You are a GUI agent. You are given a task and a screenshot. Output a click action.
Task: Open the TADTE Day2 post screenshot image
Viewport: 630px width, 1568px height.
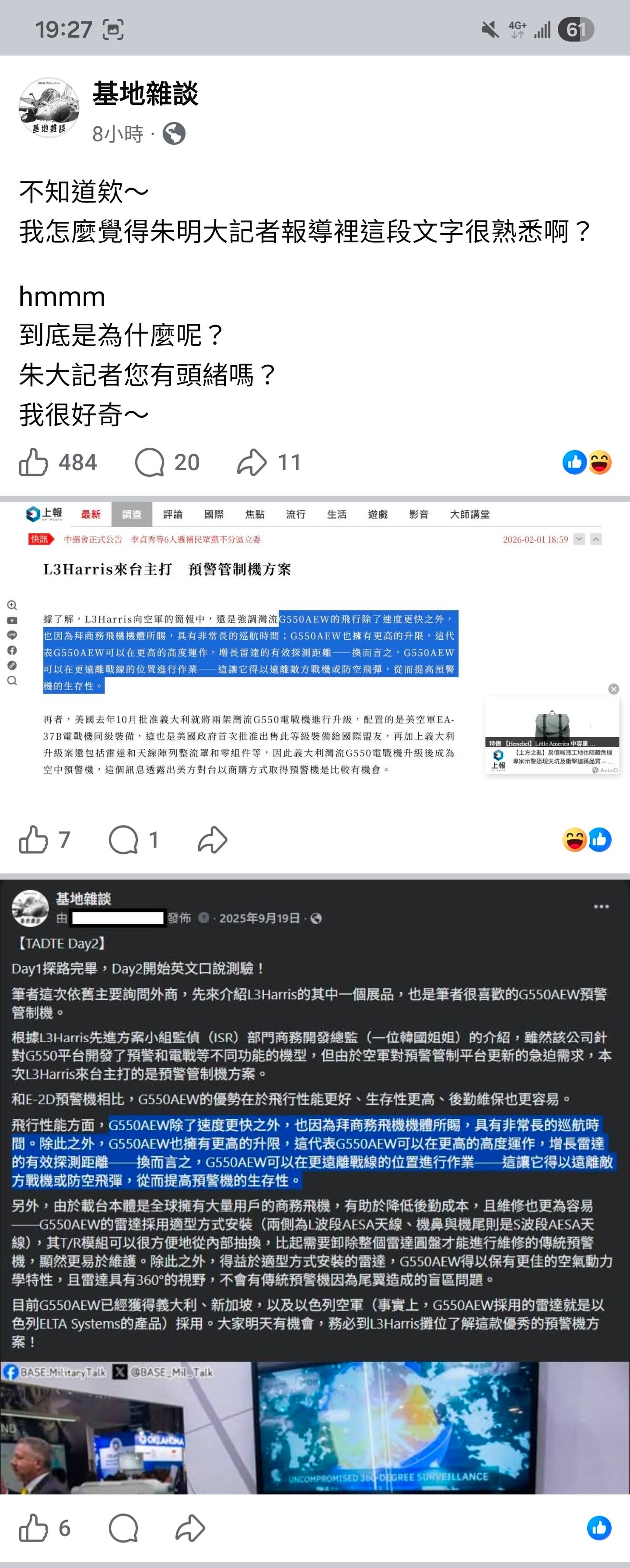315,1187
